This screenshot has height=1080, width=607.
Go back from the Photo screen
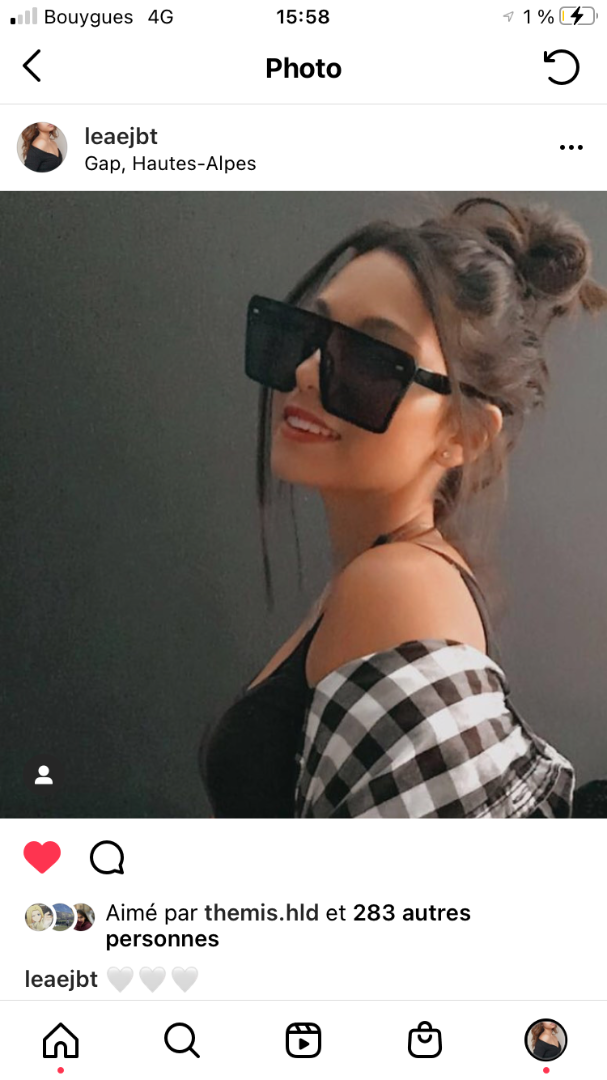[x=32, y=67]
